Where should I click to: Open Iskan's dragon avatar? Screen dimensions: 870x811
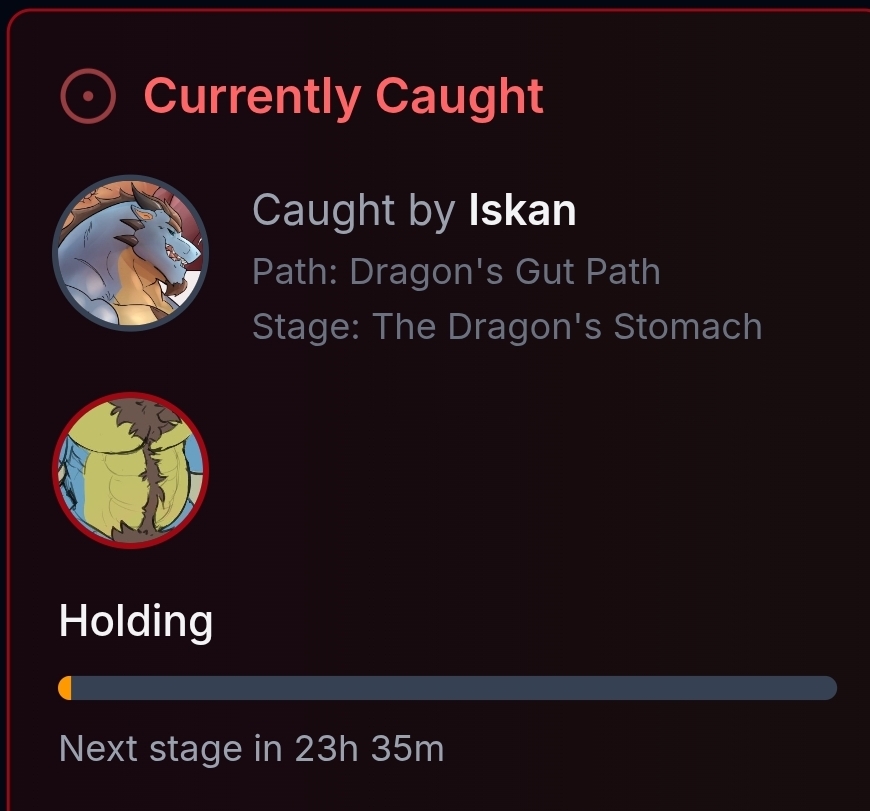[x=130, y=253]
